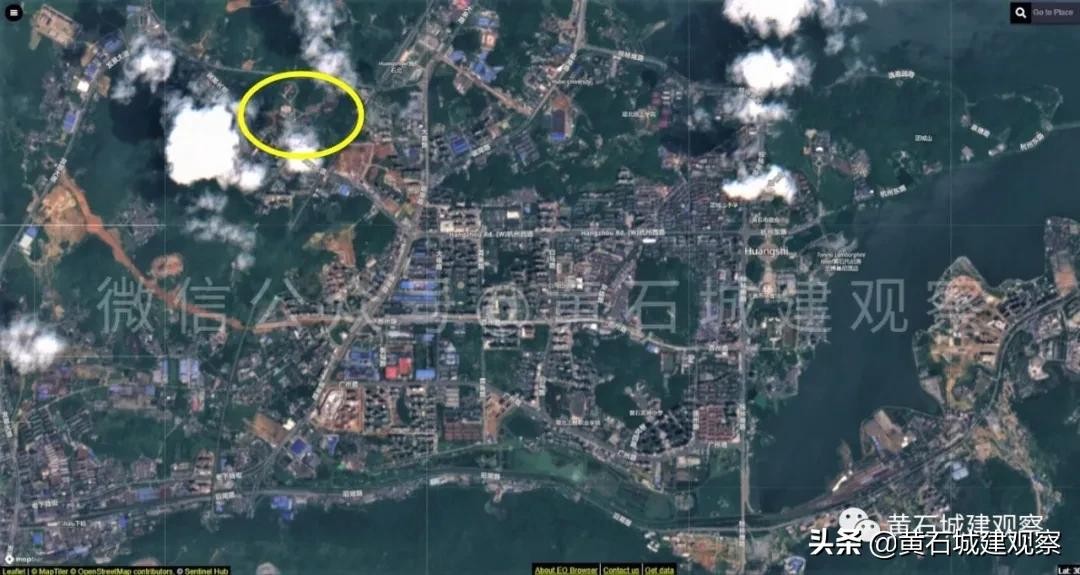The image size is (1080, 575).
Task: Open the Leaflet attribution link
Action: click(x=14, y=570)
